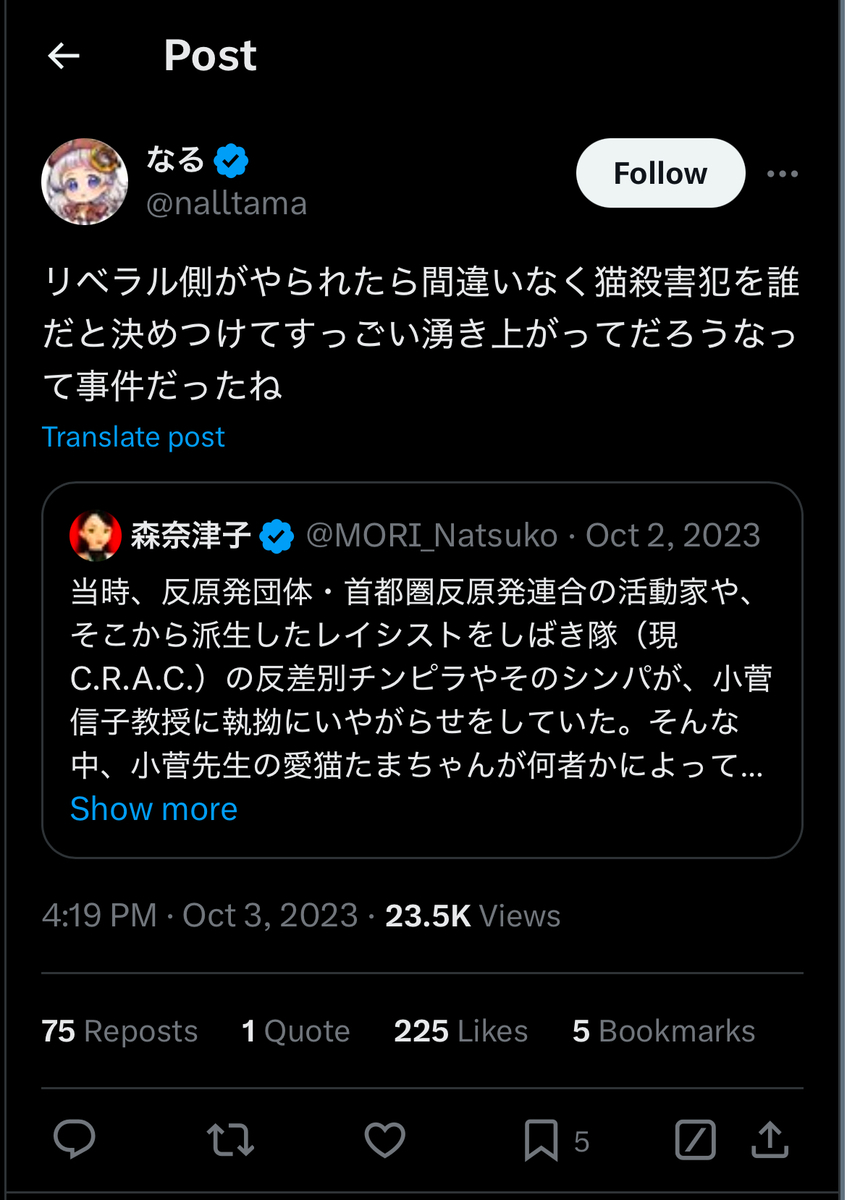Follow the @nalltama account
Image resolution: width=847 pixels, height=1200 pixels.
[x=660, y=174]
